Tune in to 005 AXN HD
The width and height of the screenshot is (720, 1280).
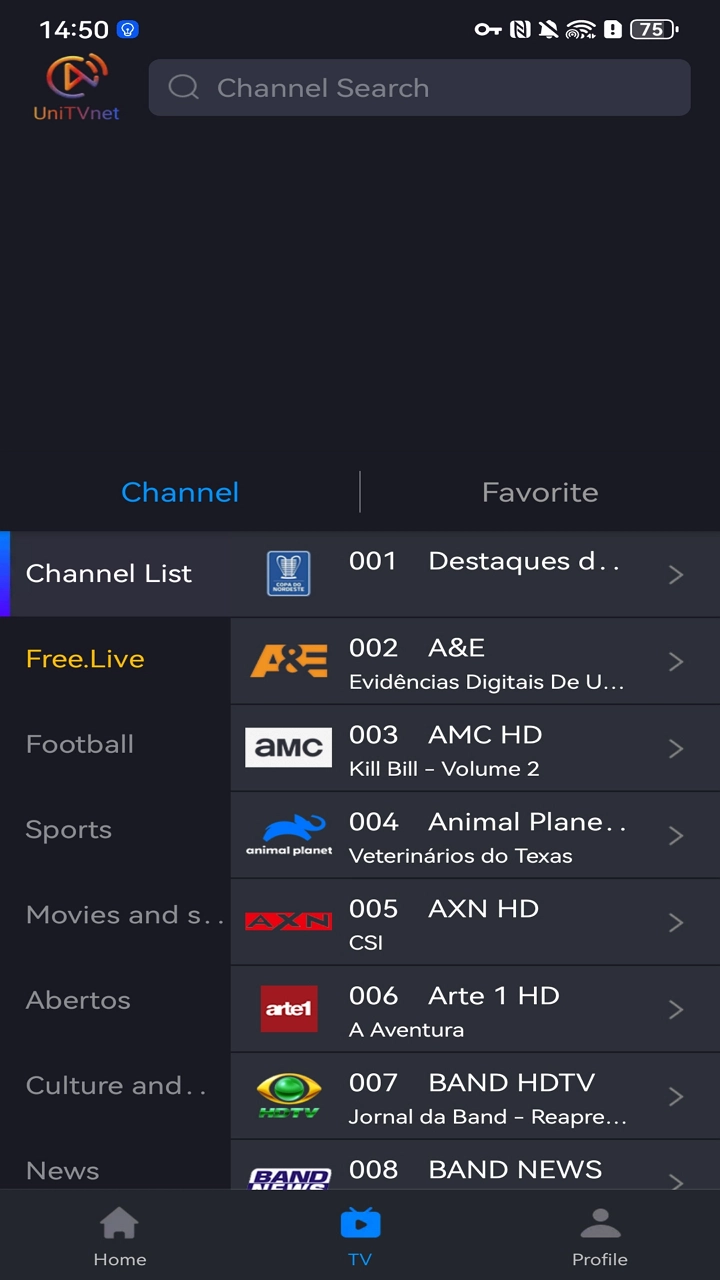coord(475,923)
